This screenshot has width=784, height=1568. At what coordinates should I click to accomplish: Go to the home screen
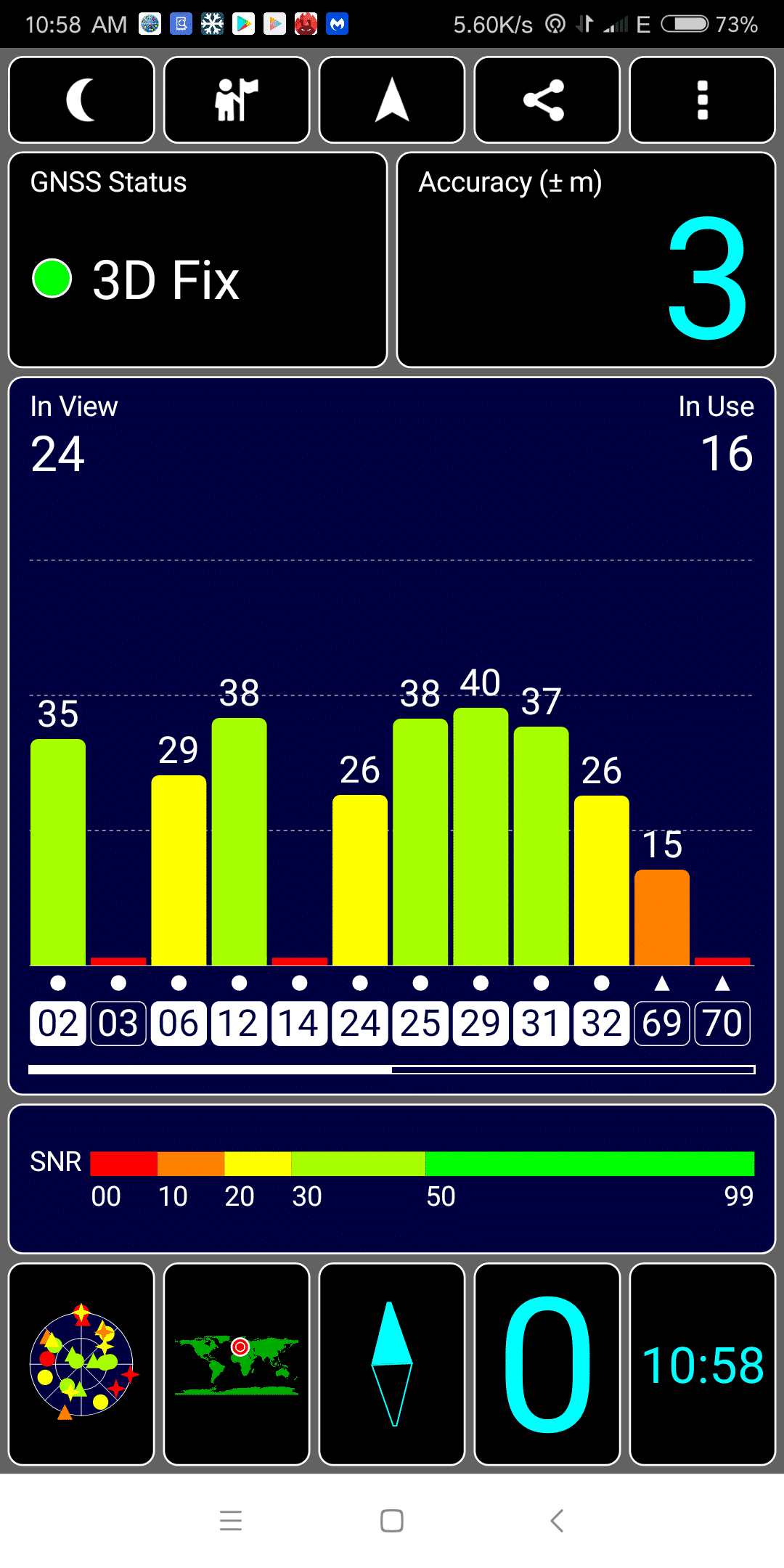(x=392, y=1520)
